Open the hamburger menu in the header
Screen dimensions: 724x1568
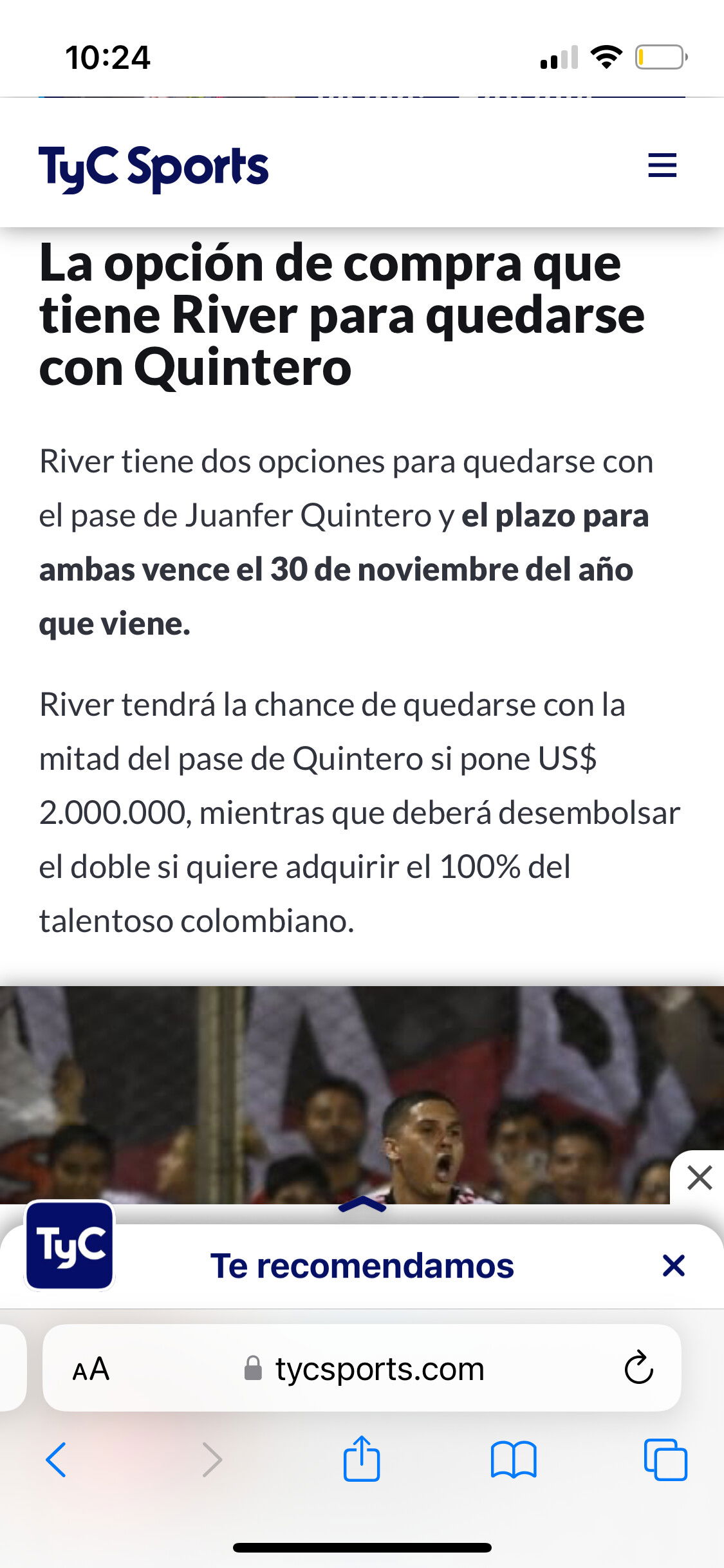click(x=662, y=165)
